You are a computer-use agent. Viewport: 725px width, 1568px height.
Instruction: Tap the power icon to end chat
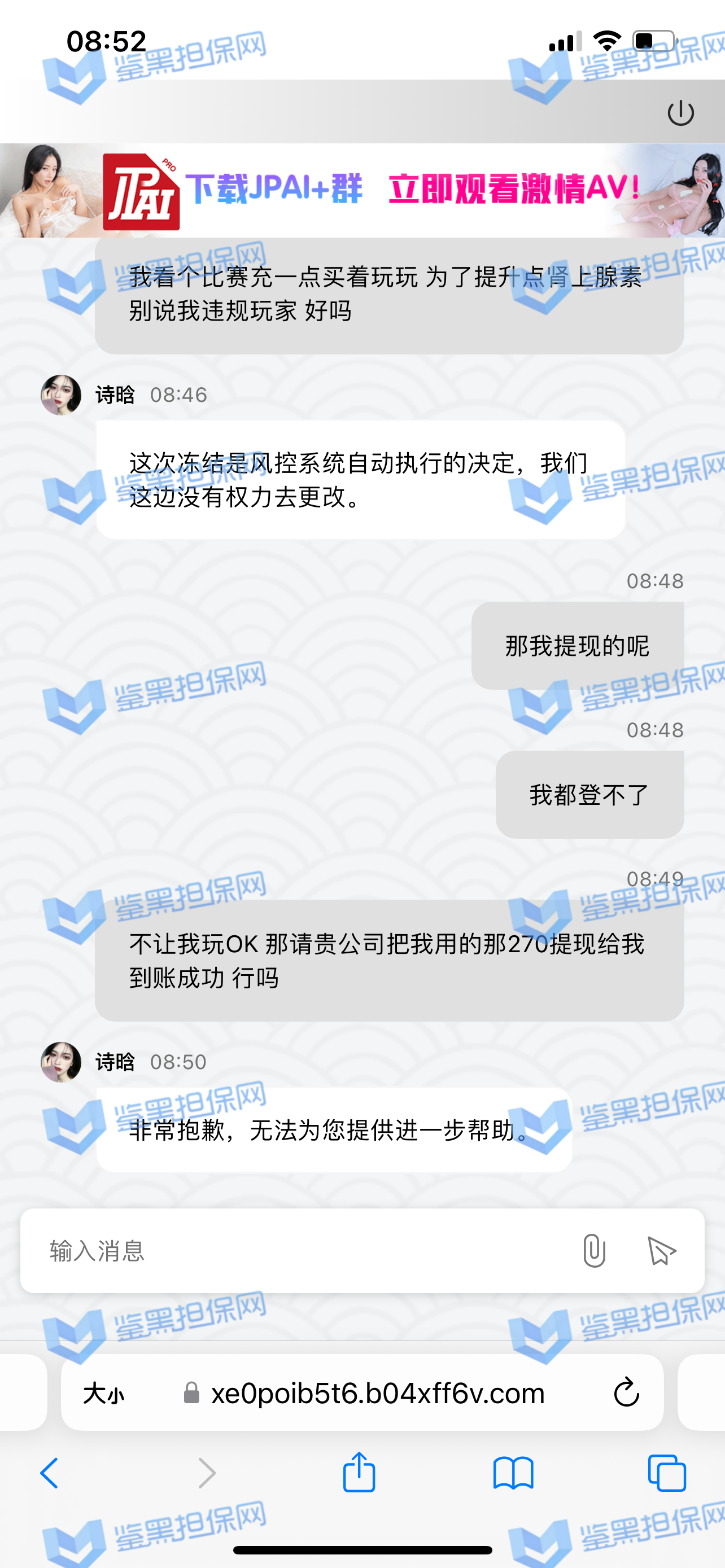click(x=680, y=113)
